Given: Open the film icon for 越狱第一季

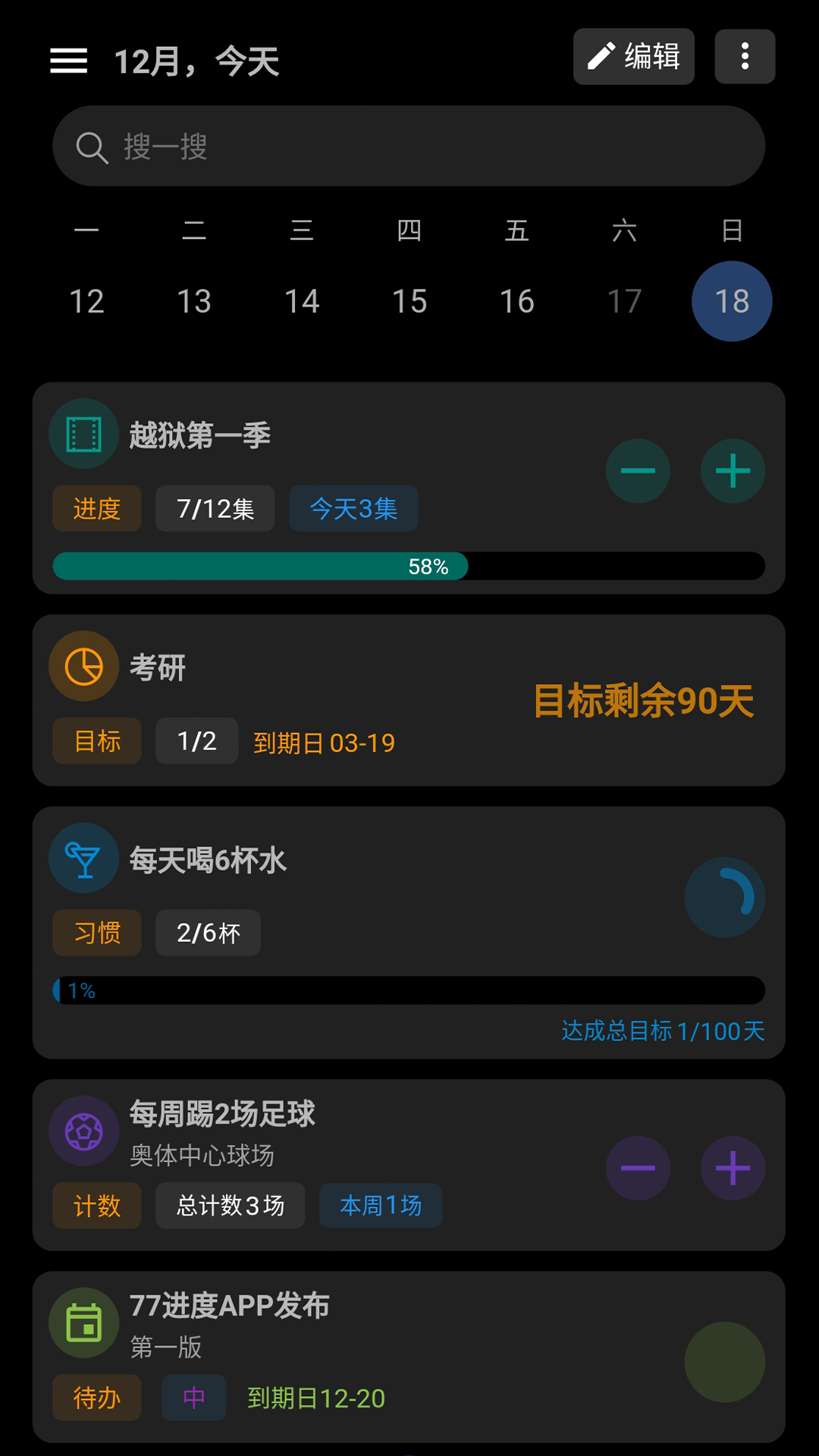Looking at the screenshot, I should click(83, 434).
